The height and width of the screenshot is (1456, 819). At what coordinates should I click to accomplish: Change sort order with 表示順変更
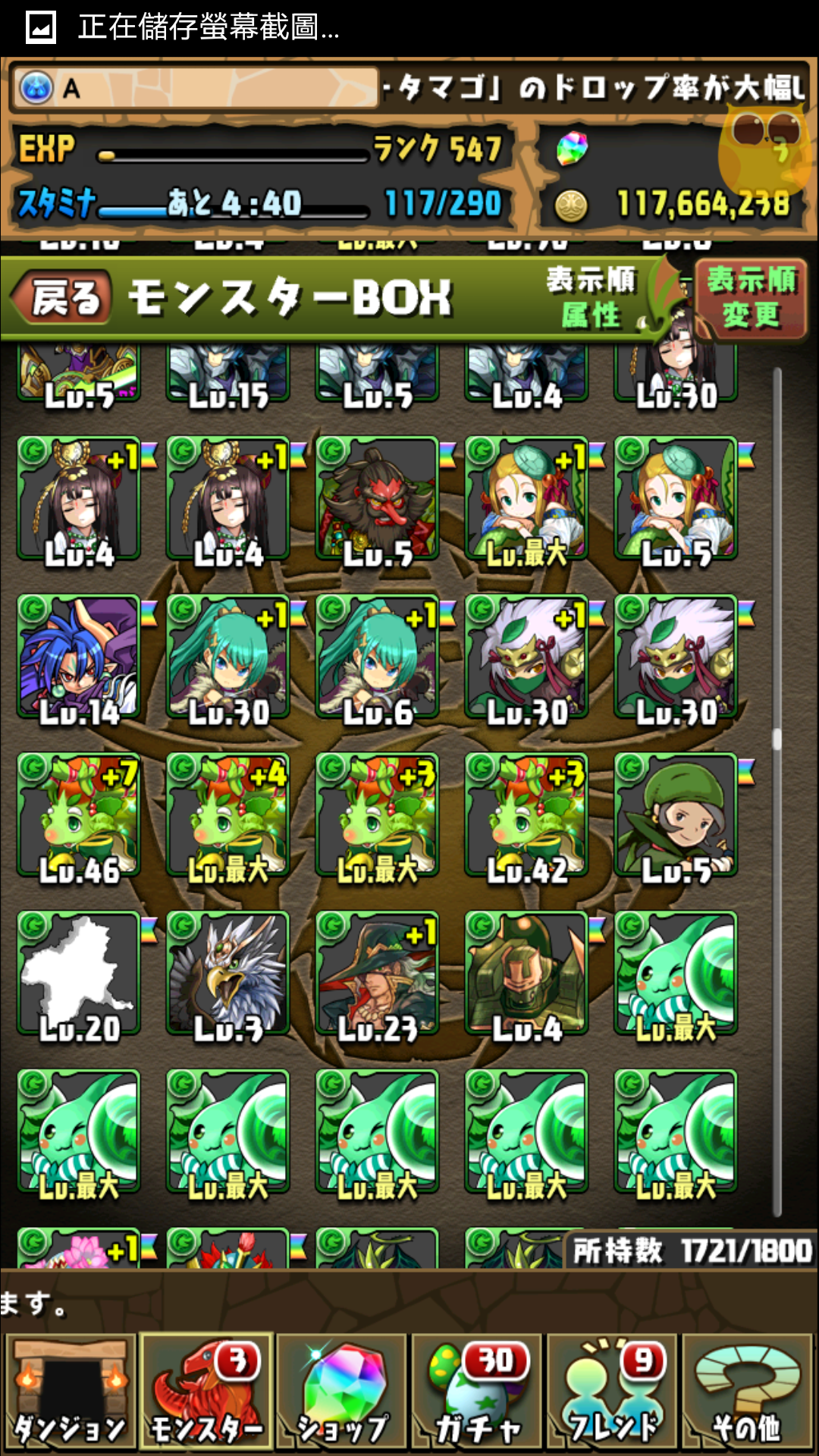tap(751, 297)
